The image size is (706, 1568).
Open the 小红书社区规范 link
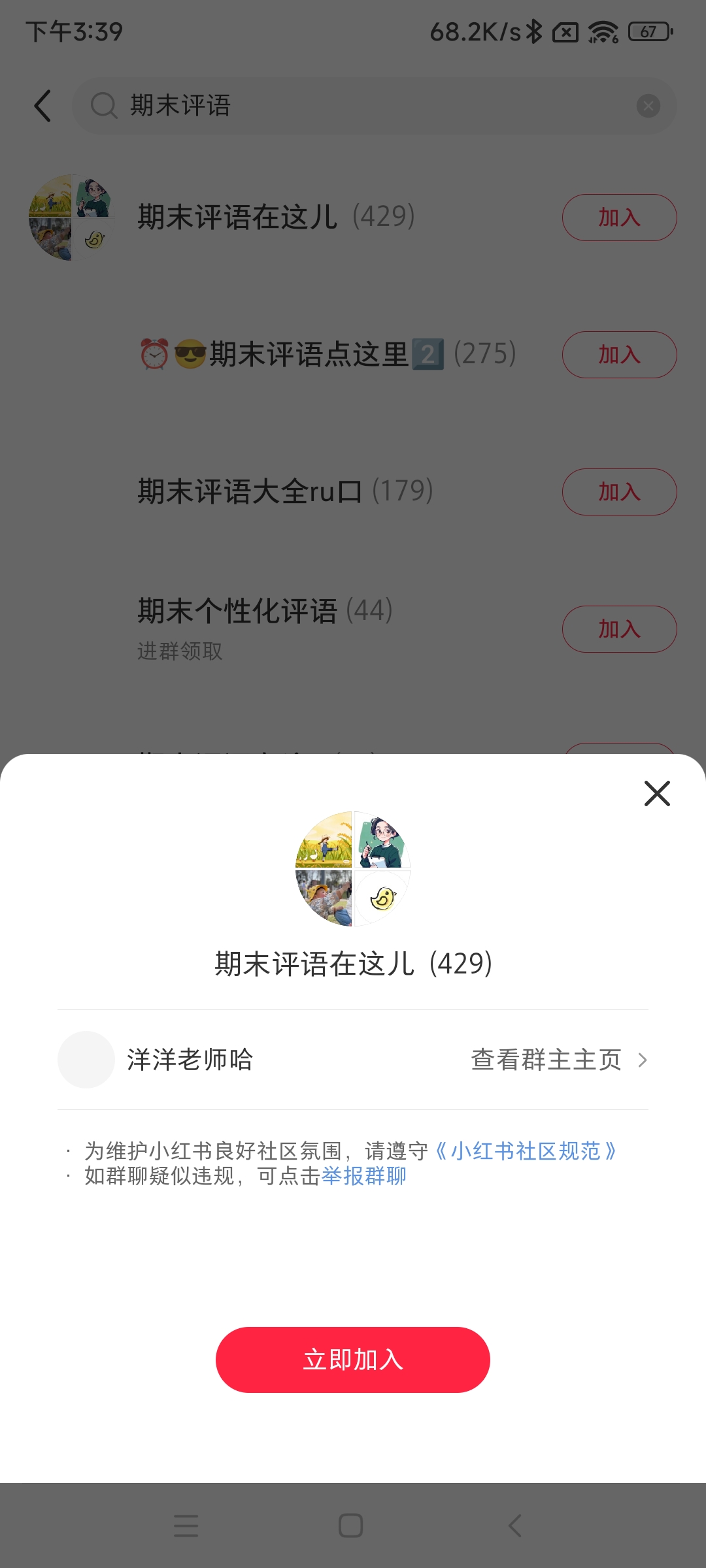[x=526, y=1151]
